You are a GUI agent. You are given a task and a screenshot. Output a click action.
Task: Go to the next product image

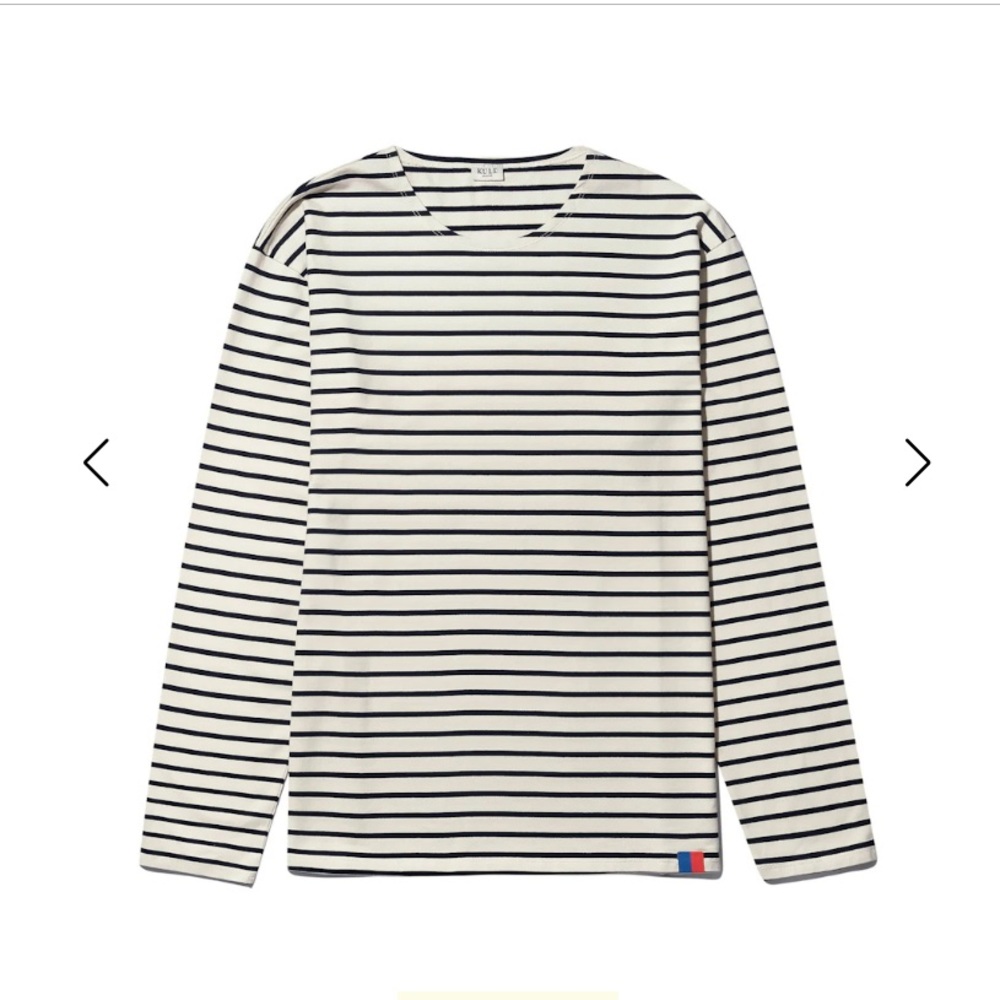click(917, 462)
